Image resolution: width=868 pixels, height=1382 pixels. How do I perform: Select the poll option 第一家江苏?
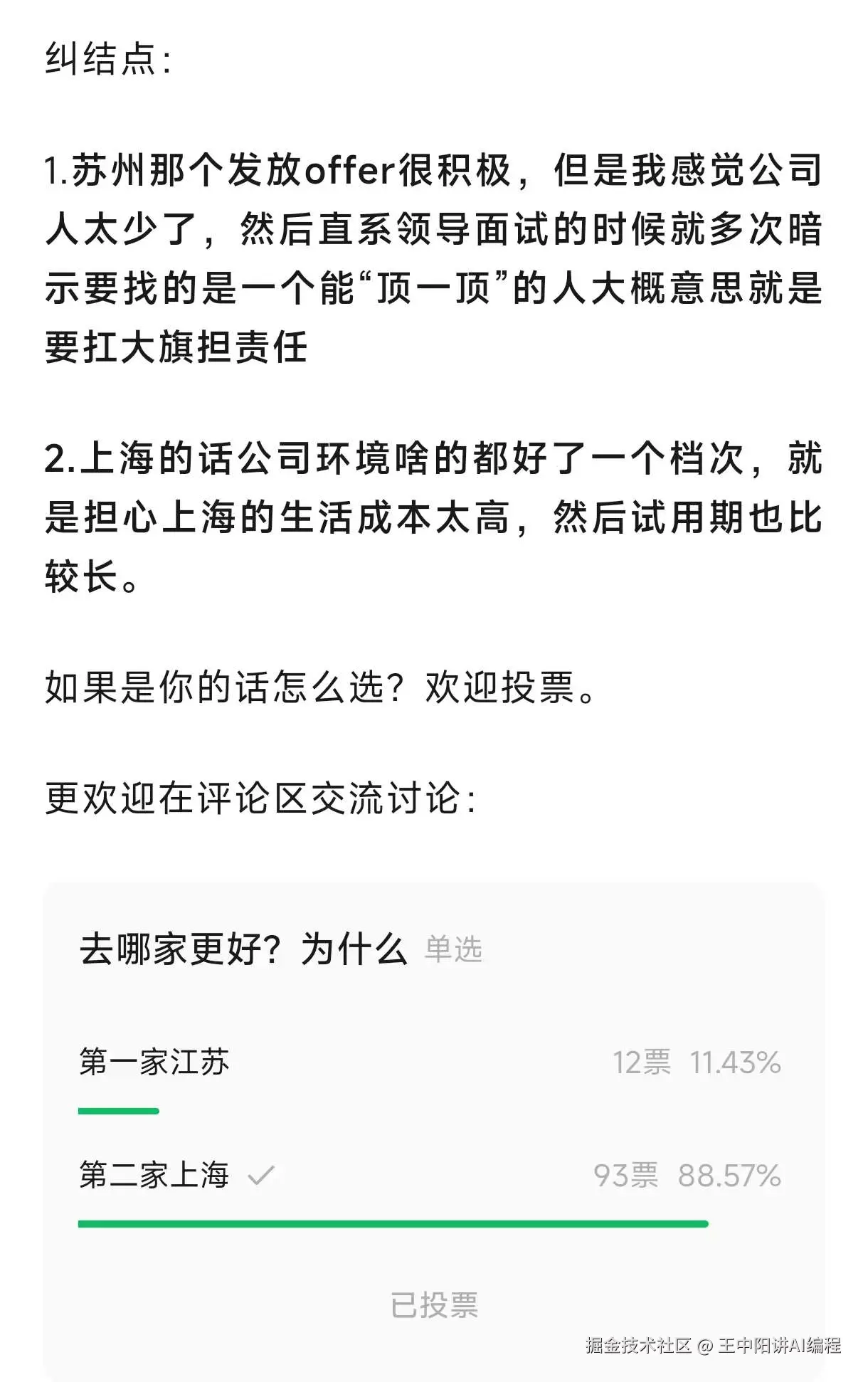[154, 1062]
